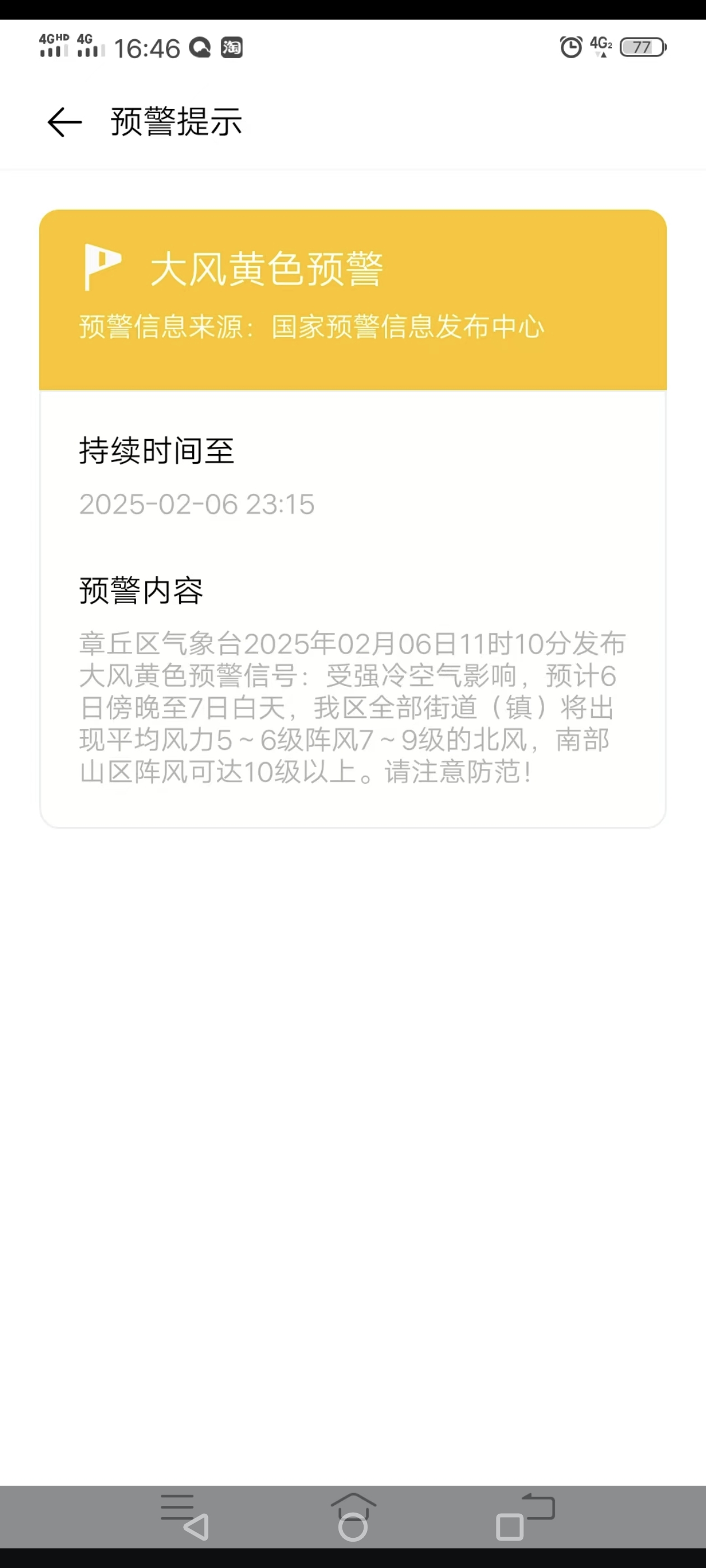706x1568 pixels.
Task: Go back from the 预警提示 page
Action: [64, 122]
